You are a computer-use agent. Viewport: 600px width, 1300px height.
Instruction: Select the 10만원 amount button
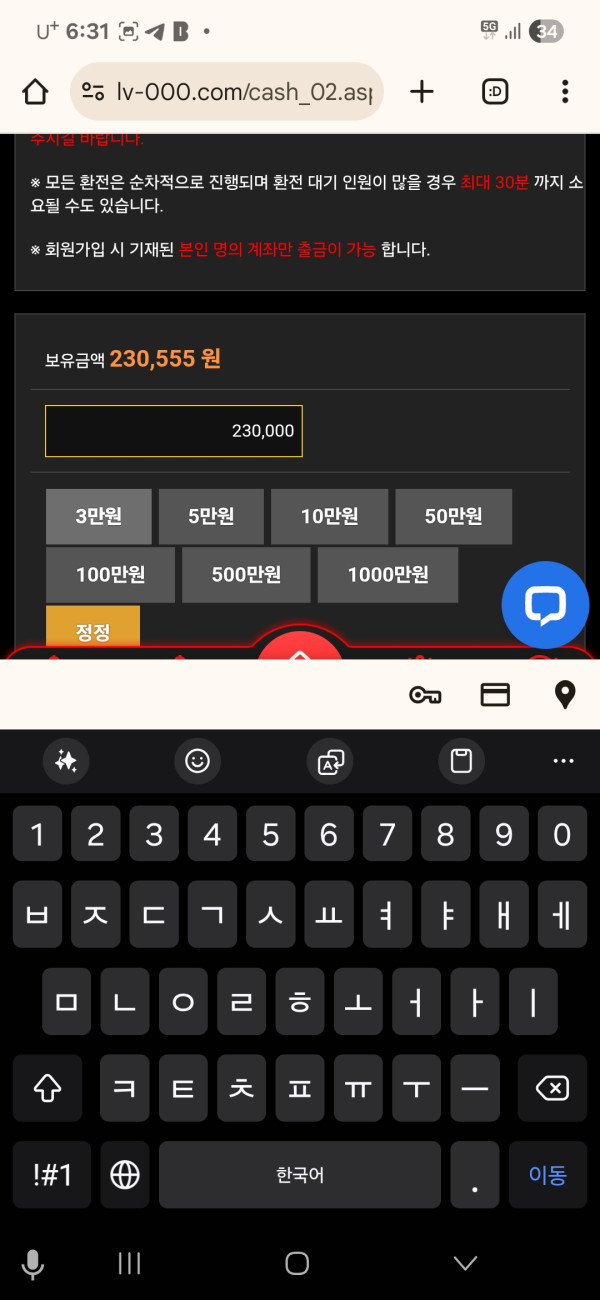[x=329, y=516]
